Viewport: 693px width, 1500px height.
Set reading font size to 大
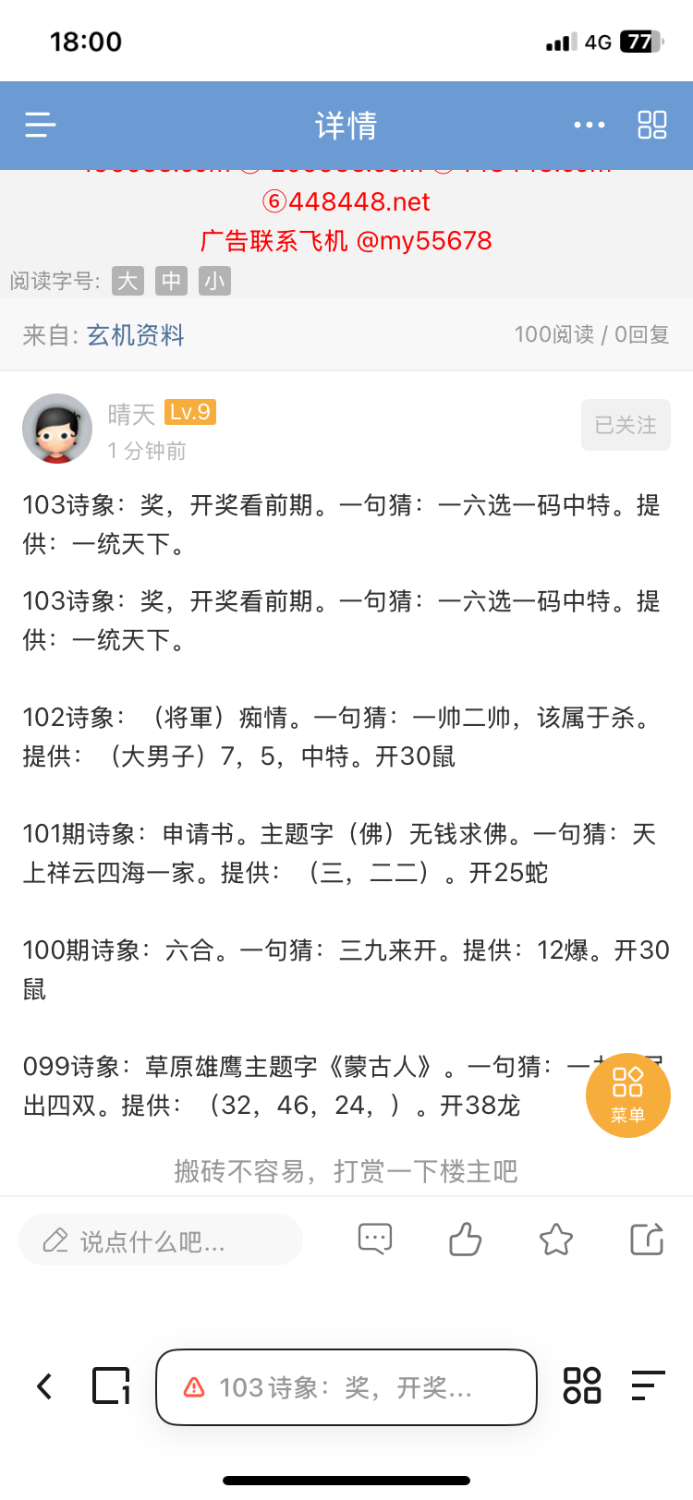pos(127,281)
